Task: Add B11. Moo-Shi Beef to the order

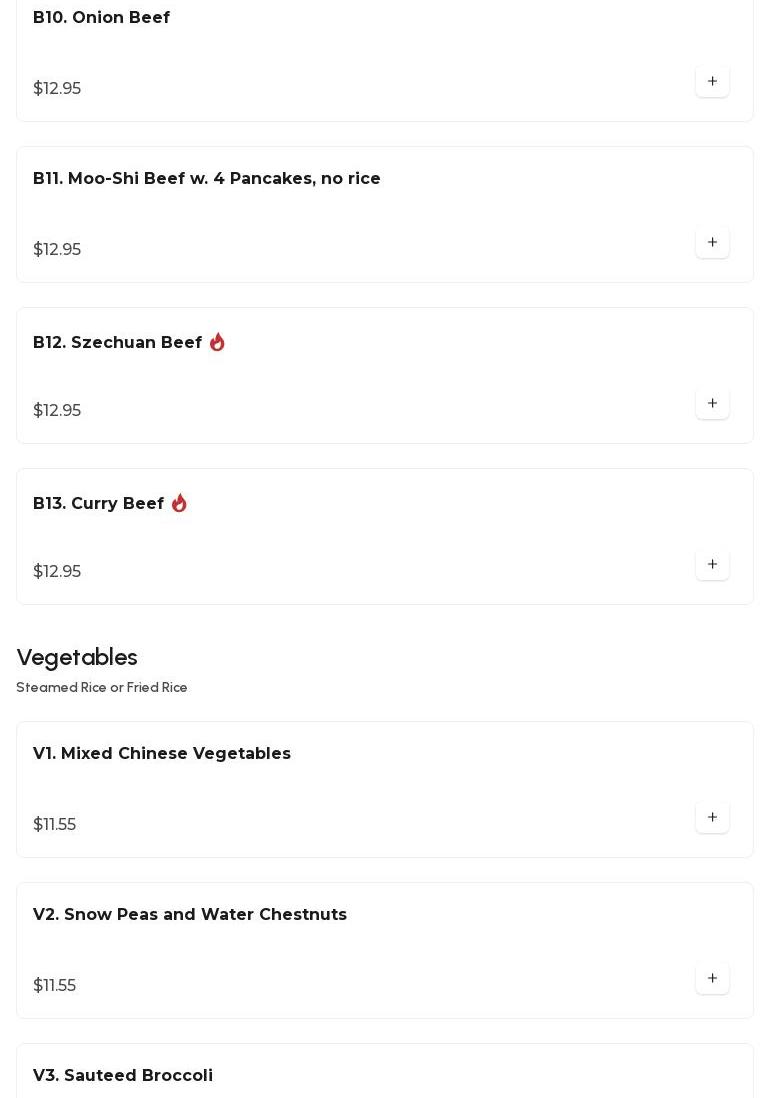Action: [x=712, y=242]
